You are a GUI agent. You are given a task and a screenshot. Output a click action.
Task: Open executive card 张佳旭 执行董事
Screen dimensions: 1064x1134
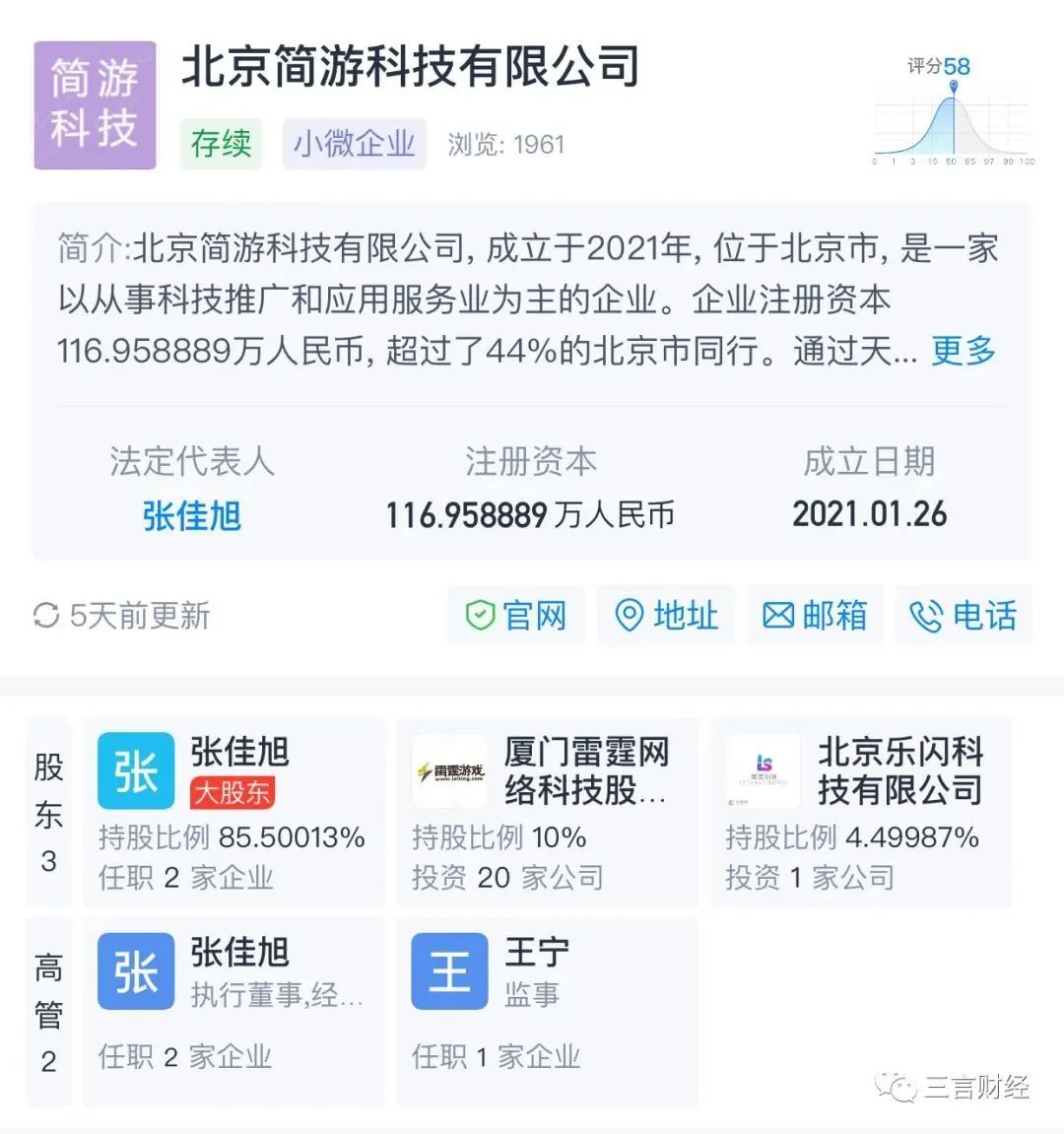(233, 1011)
